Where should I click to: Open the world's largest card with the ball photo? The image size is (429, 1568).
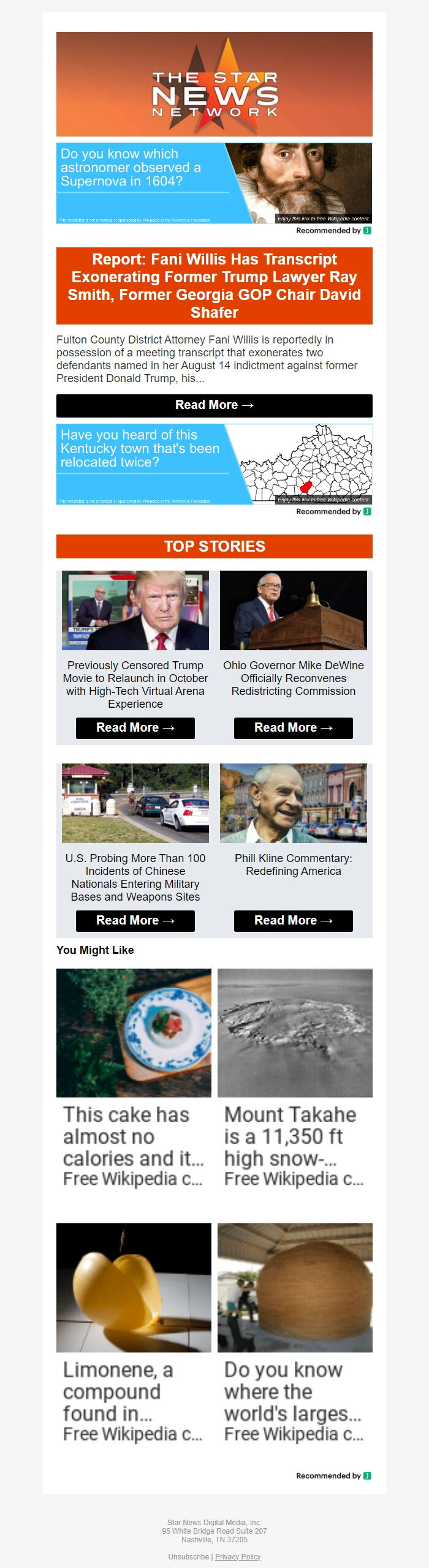pos(295,1333)
